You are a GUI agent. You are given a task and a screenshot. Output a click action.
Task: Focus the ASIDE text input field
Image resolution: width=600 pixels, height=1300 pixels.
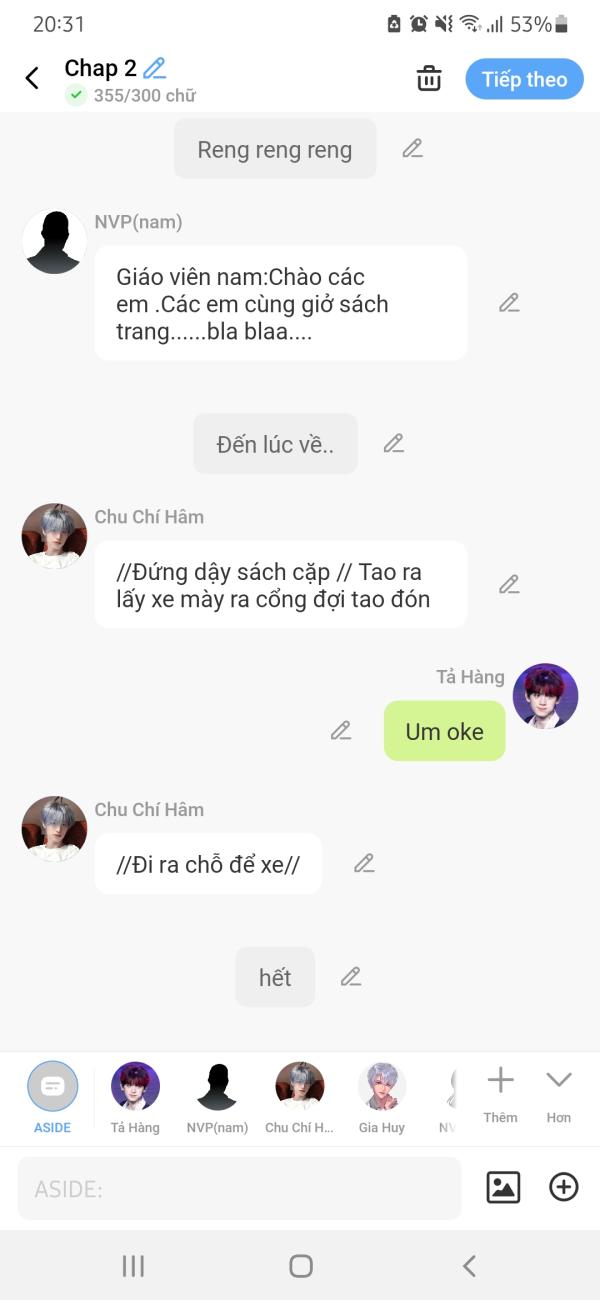point(240,1189)
